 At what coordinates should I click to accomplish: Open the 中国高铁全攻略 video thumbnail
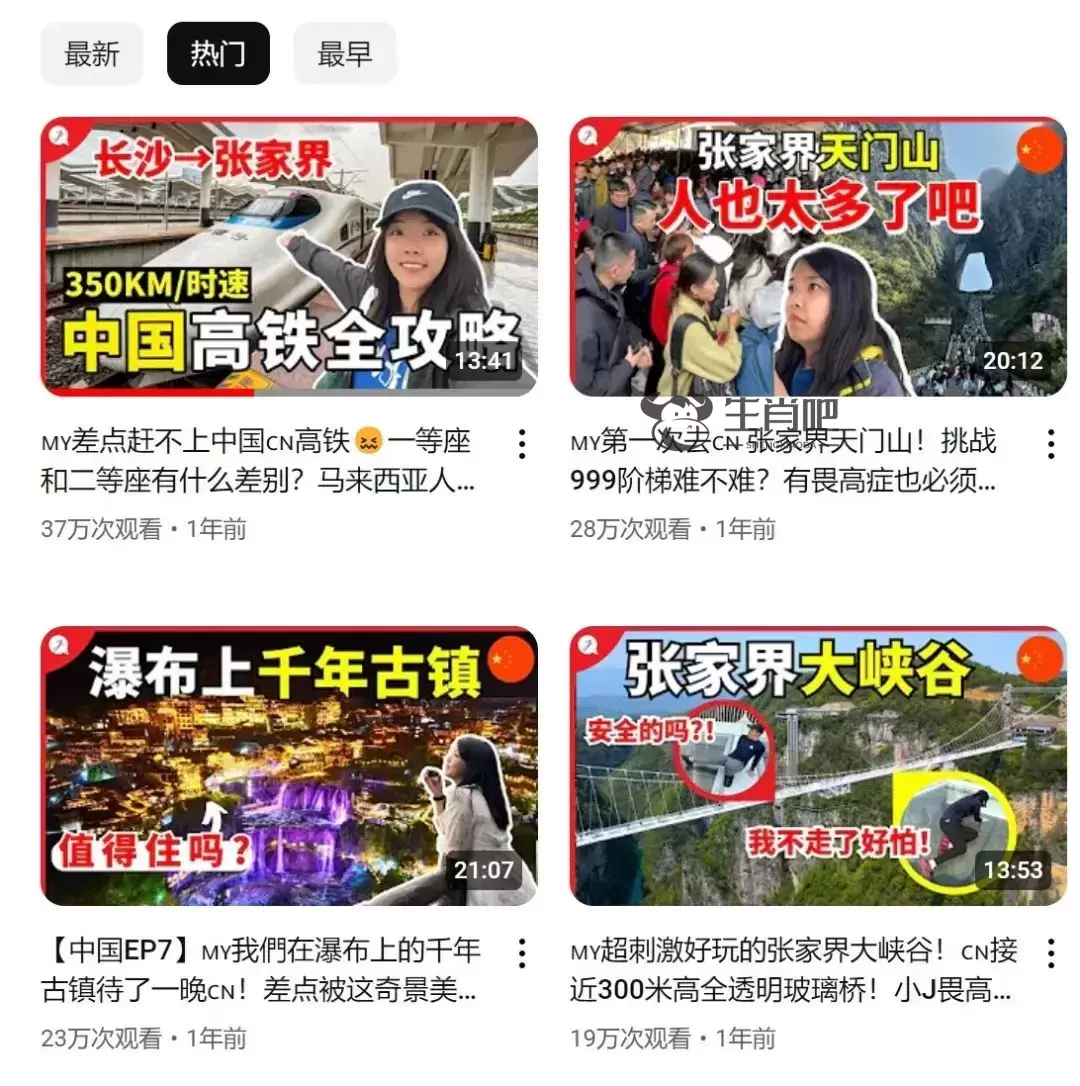click(x=289, y=257)
